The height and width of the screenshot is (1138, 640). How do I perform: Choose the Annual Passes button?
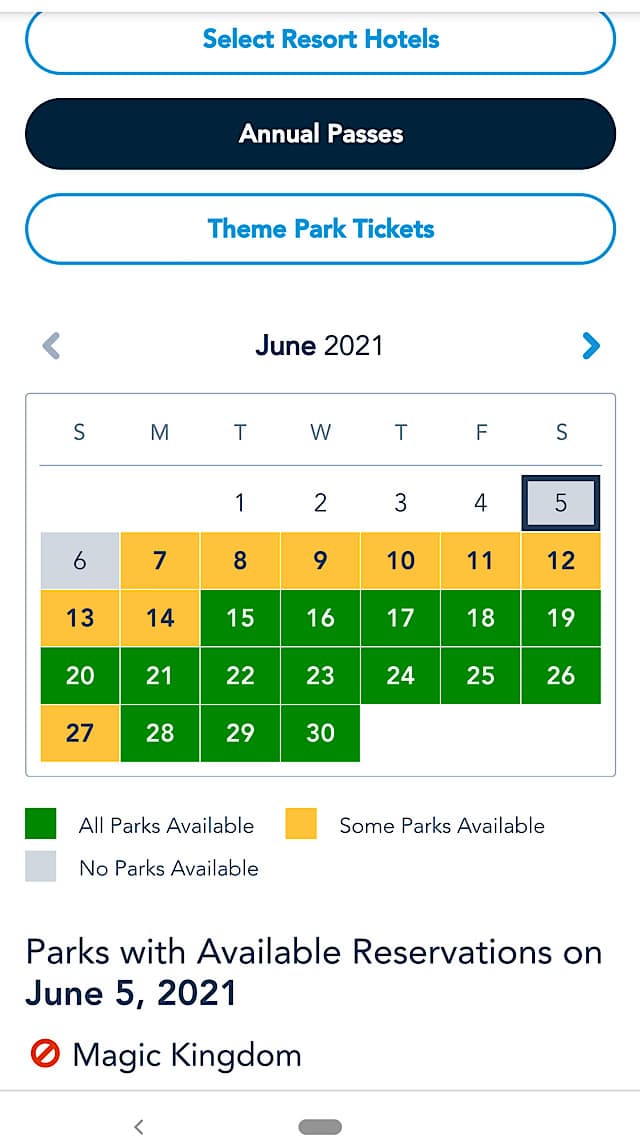320,134
